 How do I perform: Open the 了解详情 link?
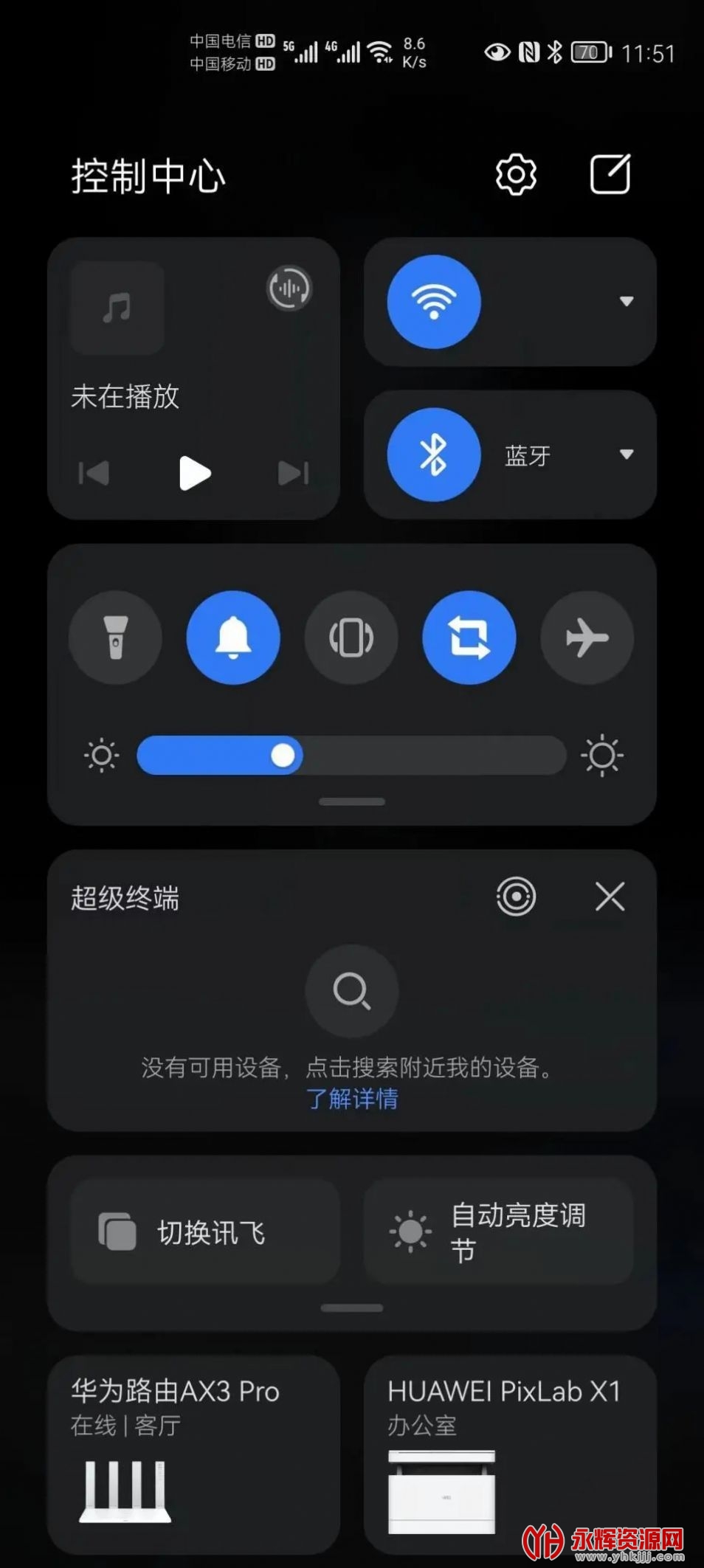click(x=352, y=1099)
